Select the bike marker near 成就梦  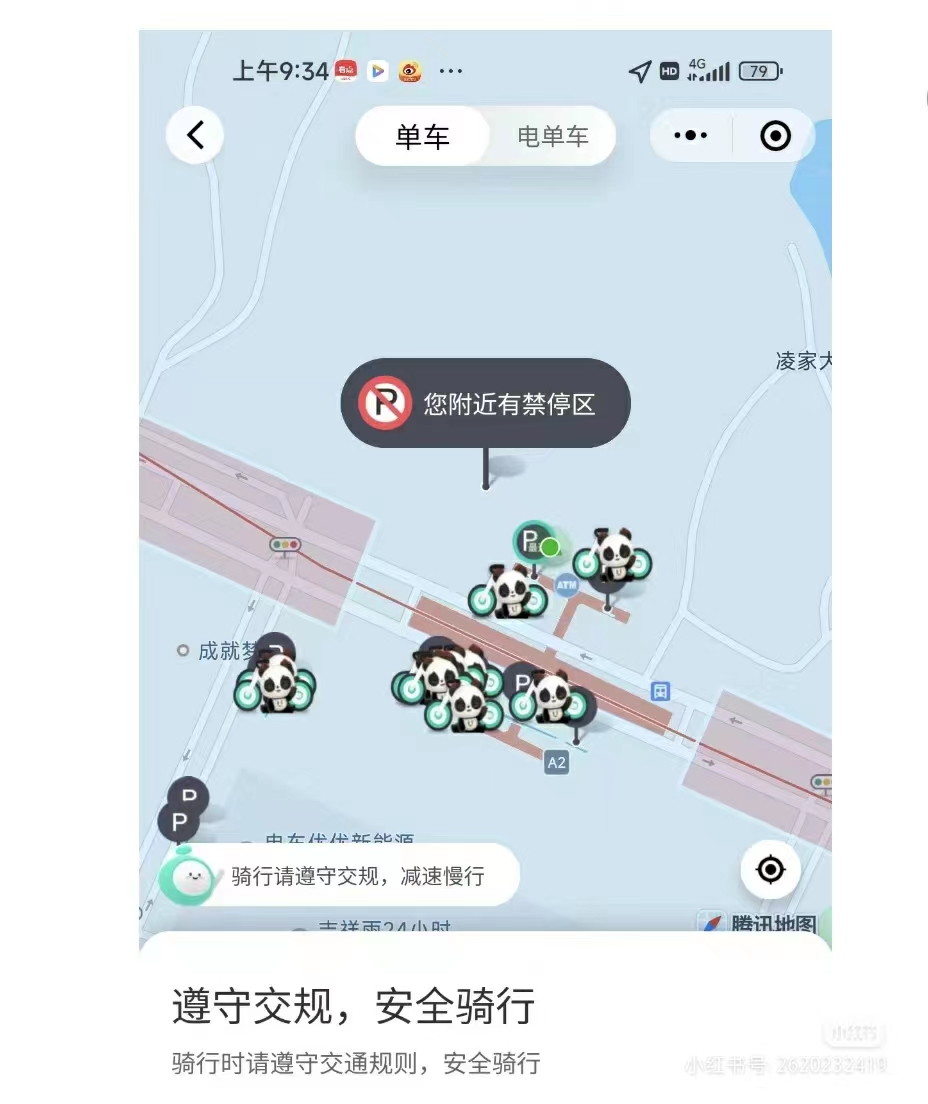(x=275, y=685)
